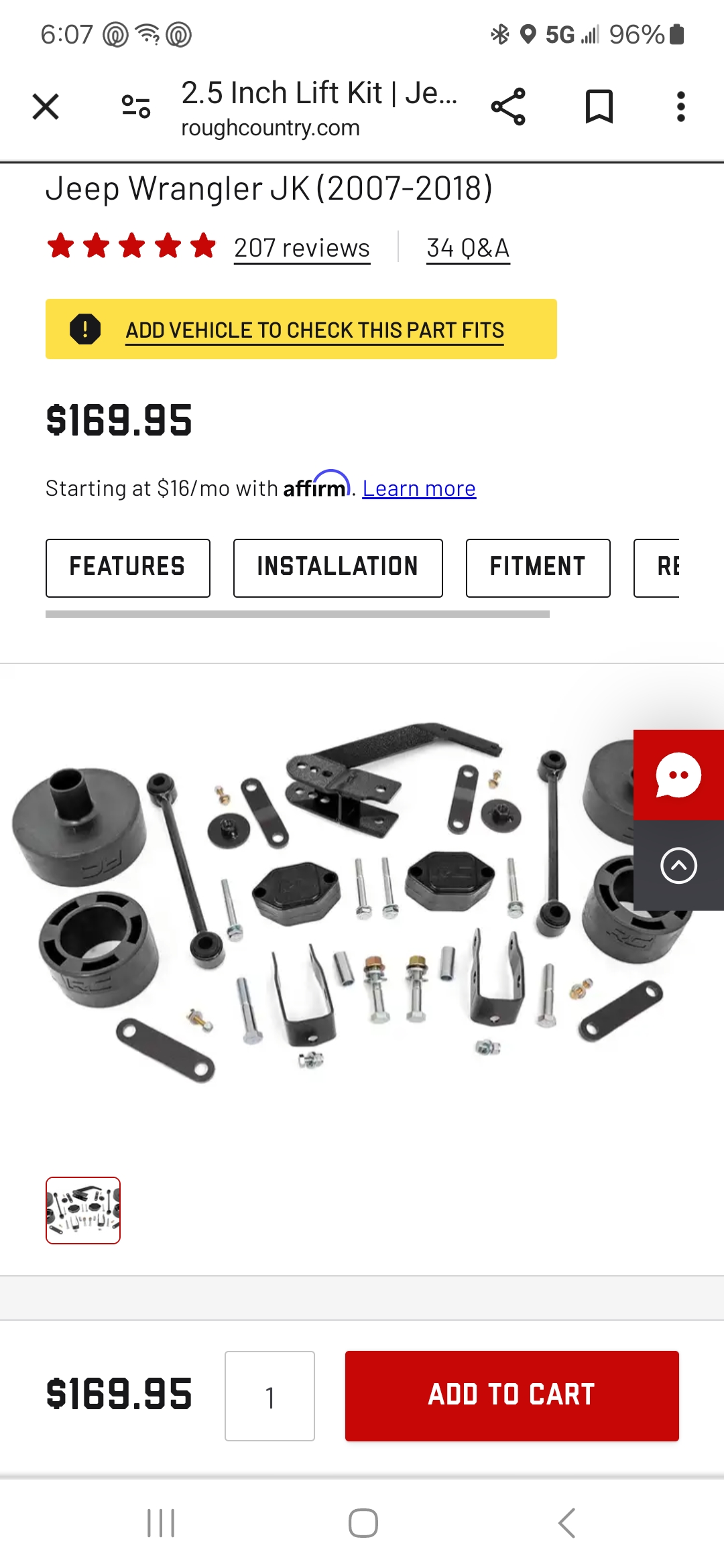Open the browser overflow menu
Viewport: 724px width, 1568px height.
click(x=680, y=107)
